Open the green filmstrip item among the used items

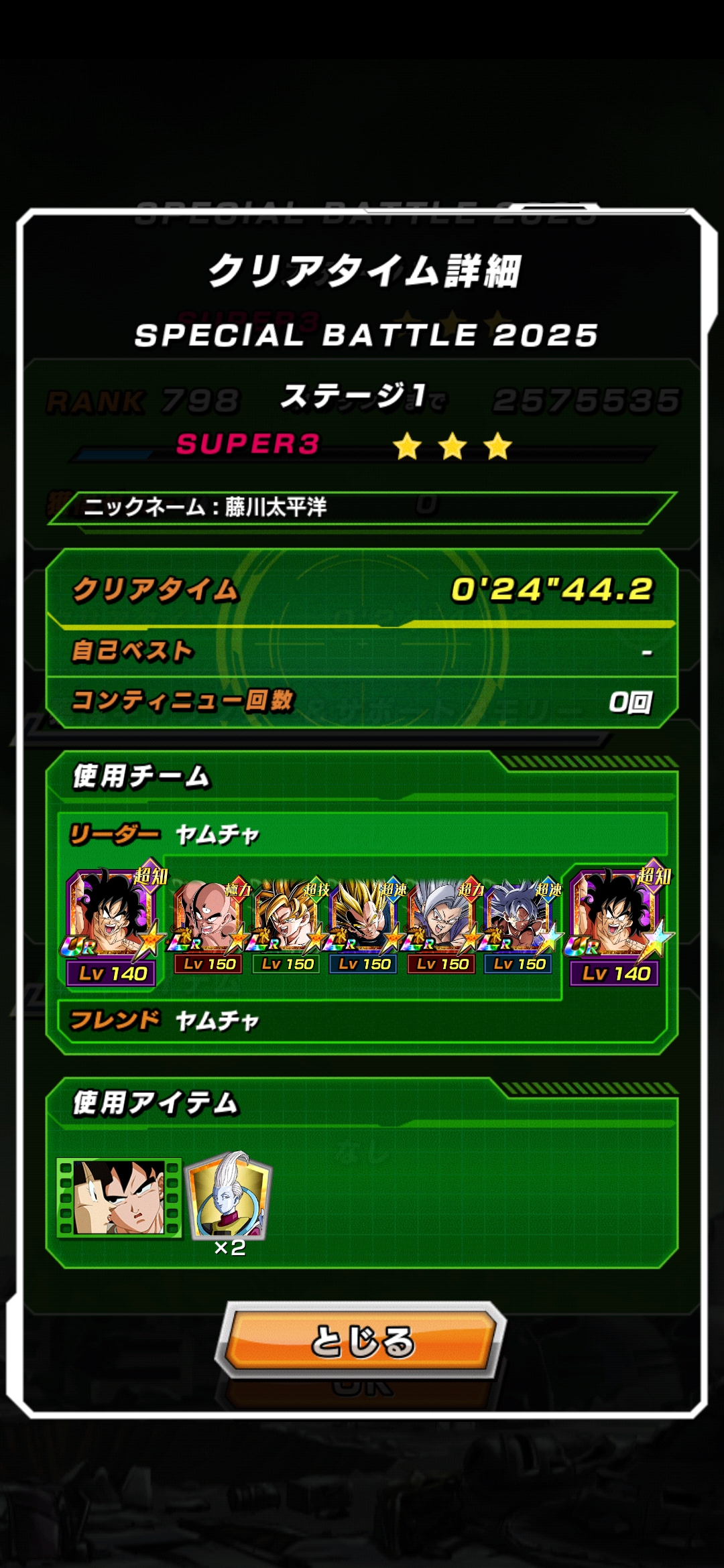(x=119, y=1197)
